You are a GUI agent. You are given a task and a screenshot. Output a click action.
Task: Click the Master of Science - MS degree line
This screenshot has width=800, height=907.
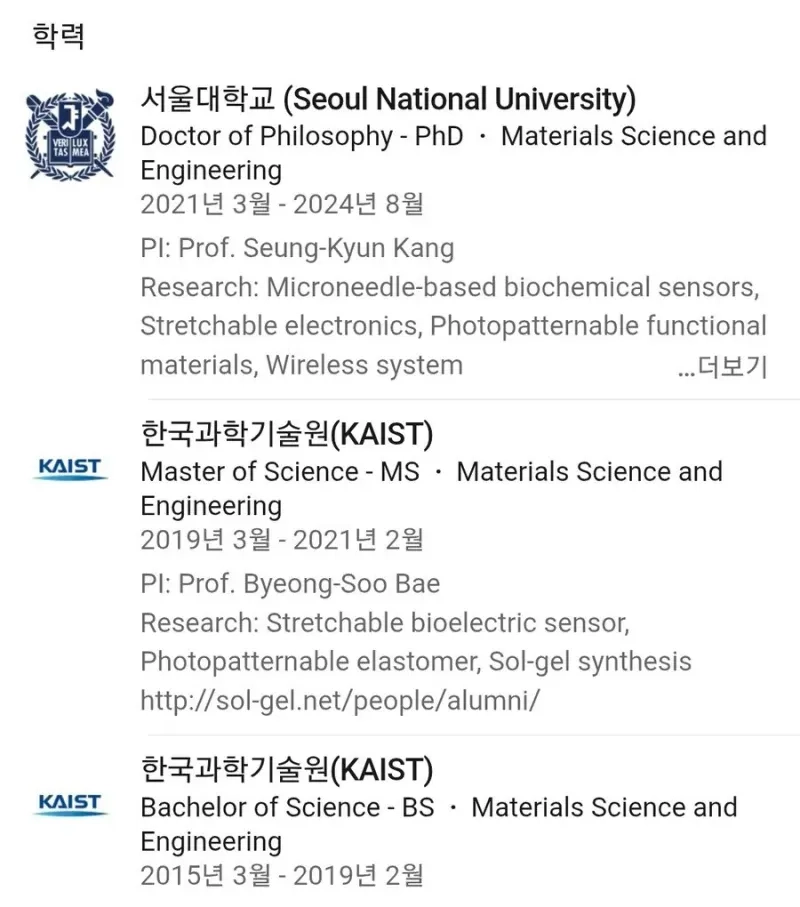coord(430,471)
